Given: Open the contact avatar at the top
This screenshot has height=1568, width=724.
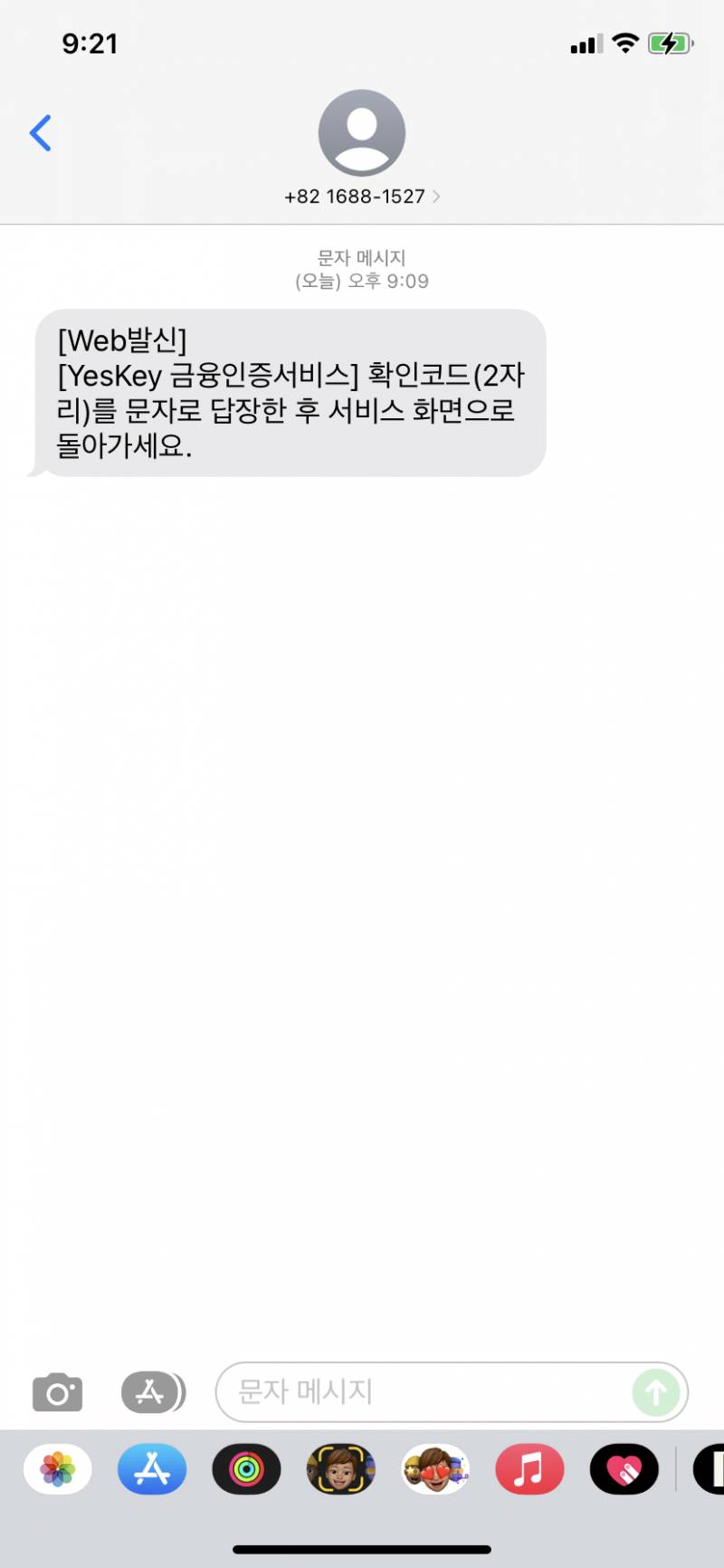Looking at the screenshot, I should [x=361, y=131].
